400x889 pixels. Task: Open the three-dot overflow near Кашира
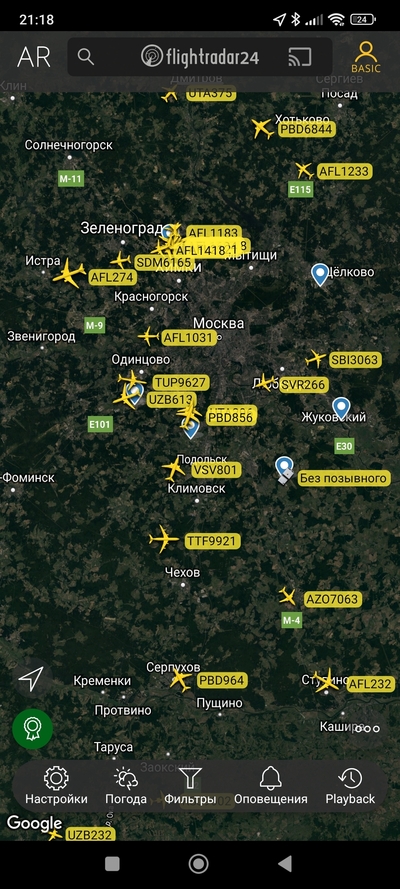[371, 729]
